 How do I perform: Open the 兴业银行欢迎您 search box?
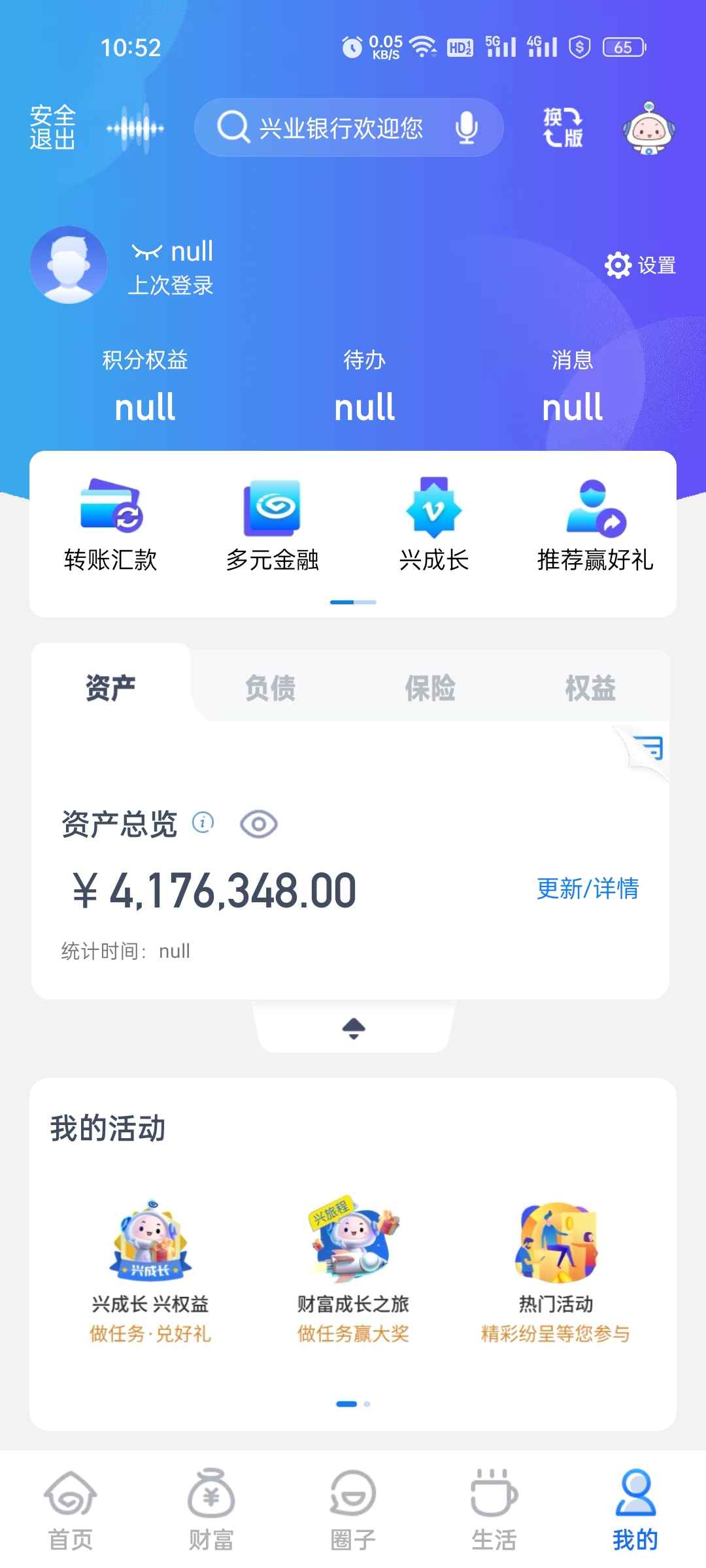click(x=340, y=127)
